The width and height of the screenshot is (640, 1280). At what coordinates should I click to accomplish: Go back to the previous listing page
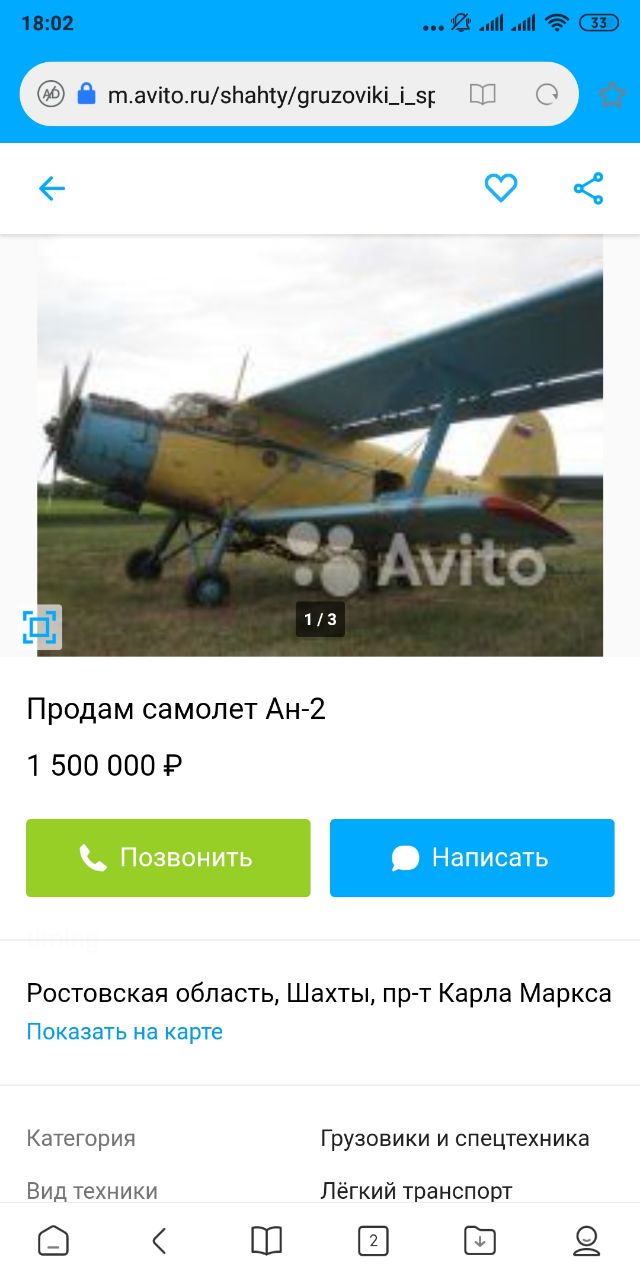(51, 188)
